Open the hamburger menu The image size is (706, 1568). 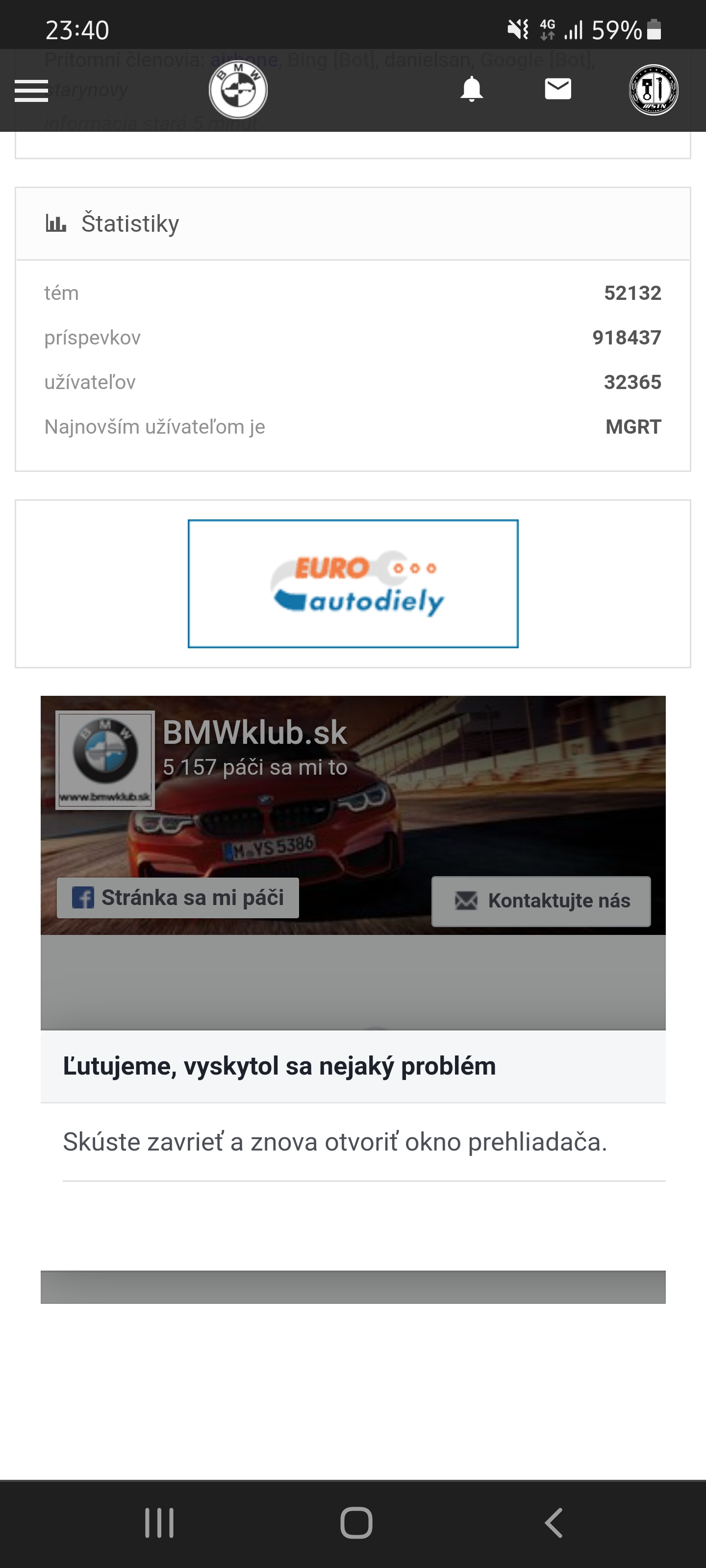pyautogui.click(x=31, y=91)
